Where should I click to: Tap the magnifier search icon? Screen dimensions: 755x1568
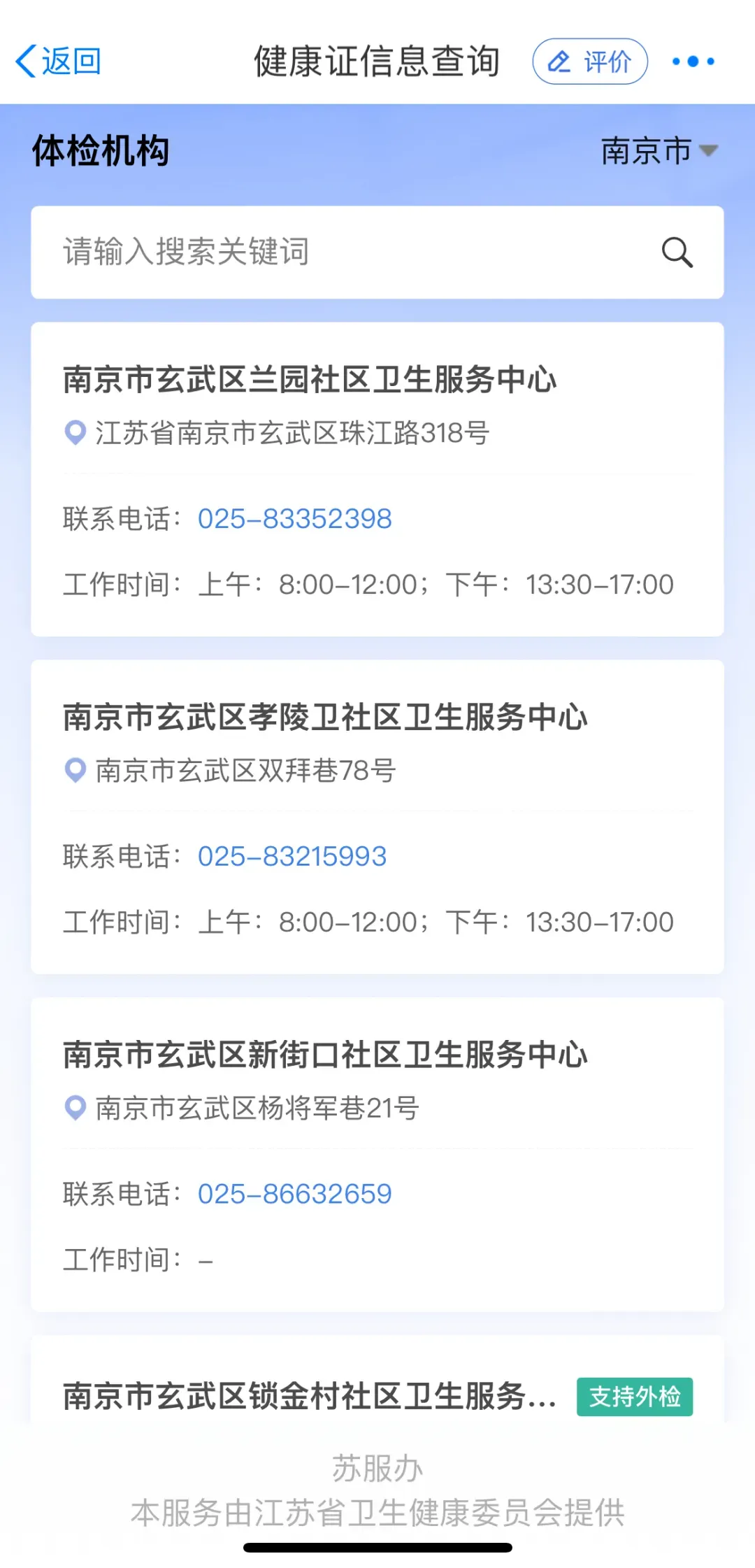677,252
